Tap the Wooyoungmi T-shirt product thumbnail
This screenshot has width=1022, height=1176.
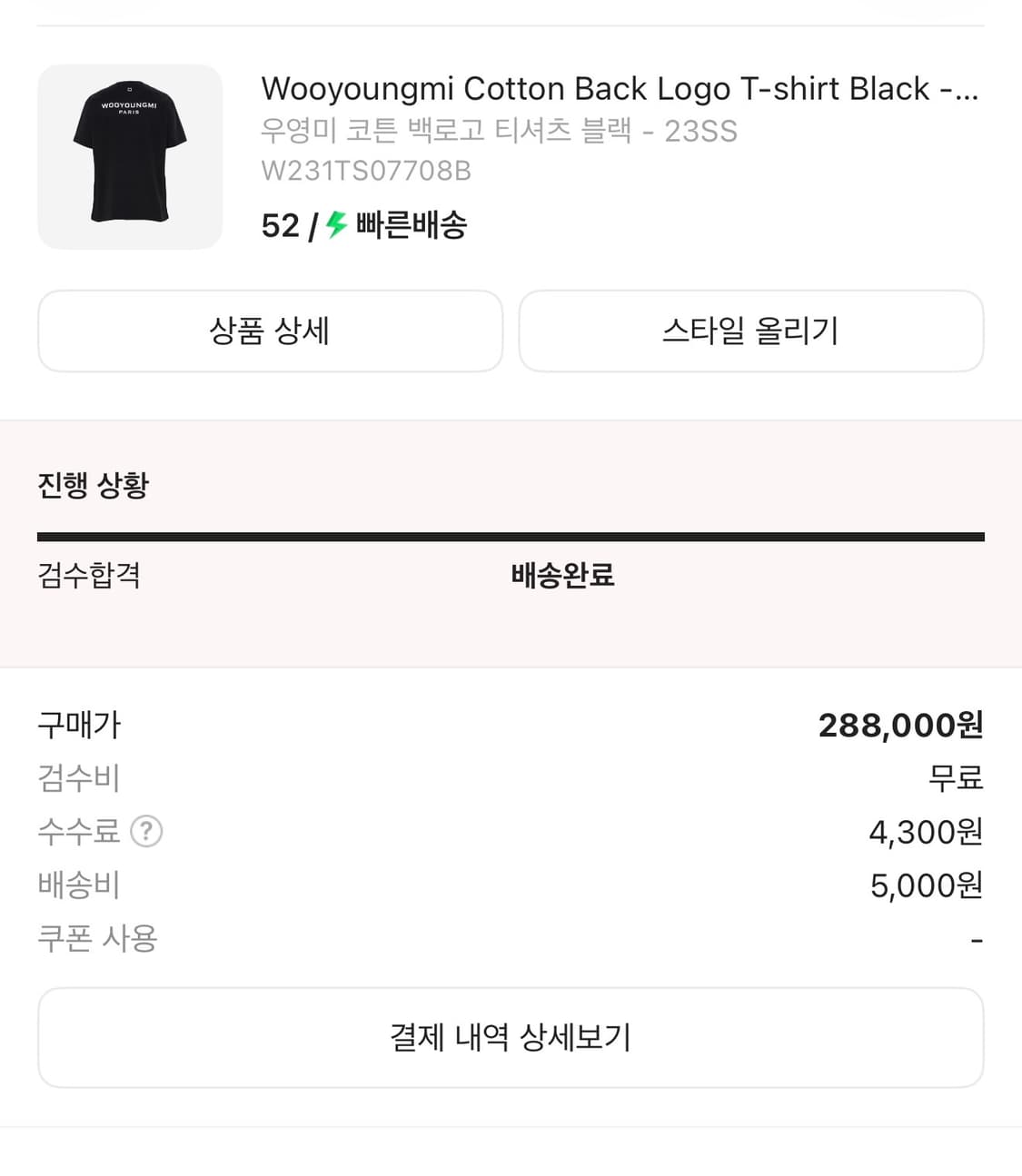[x=129, y=156]
